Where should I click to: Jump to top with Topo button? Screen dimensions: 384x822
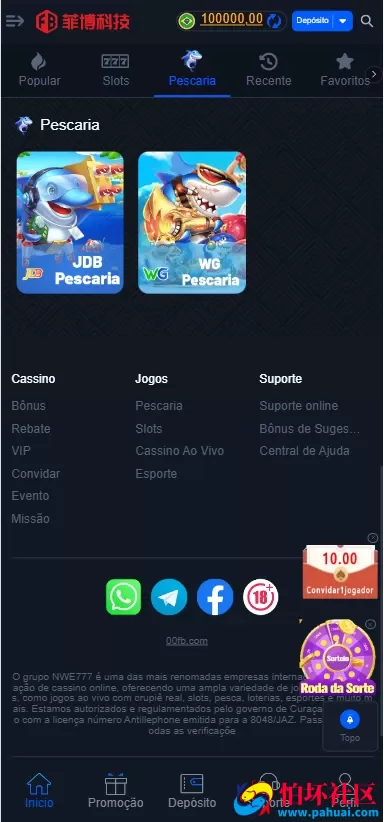(350, 726)
